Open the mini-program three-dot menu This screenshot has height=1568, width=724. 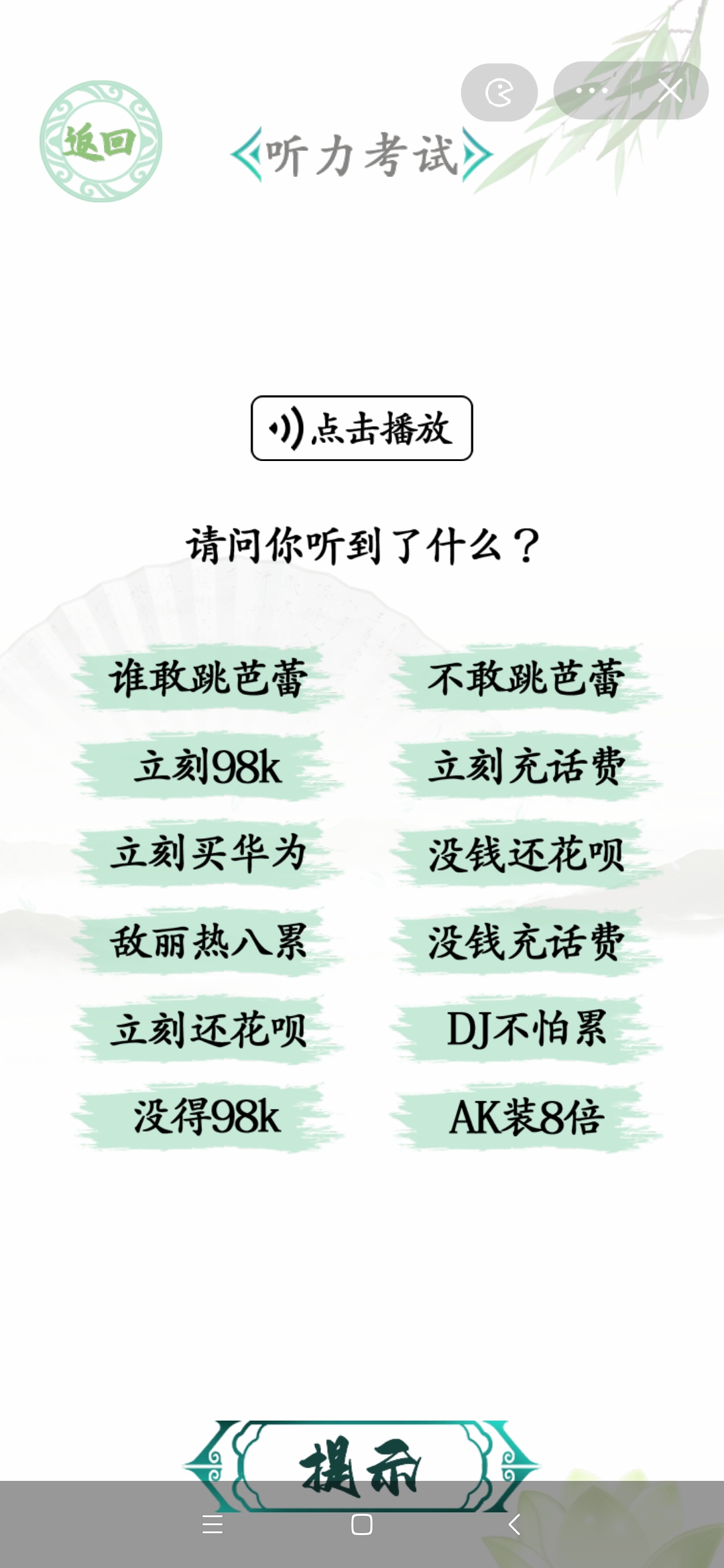592,90
